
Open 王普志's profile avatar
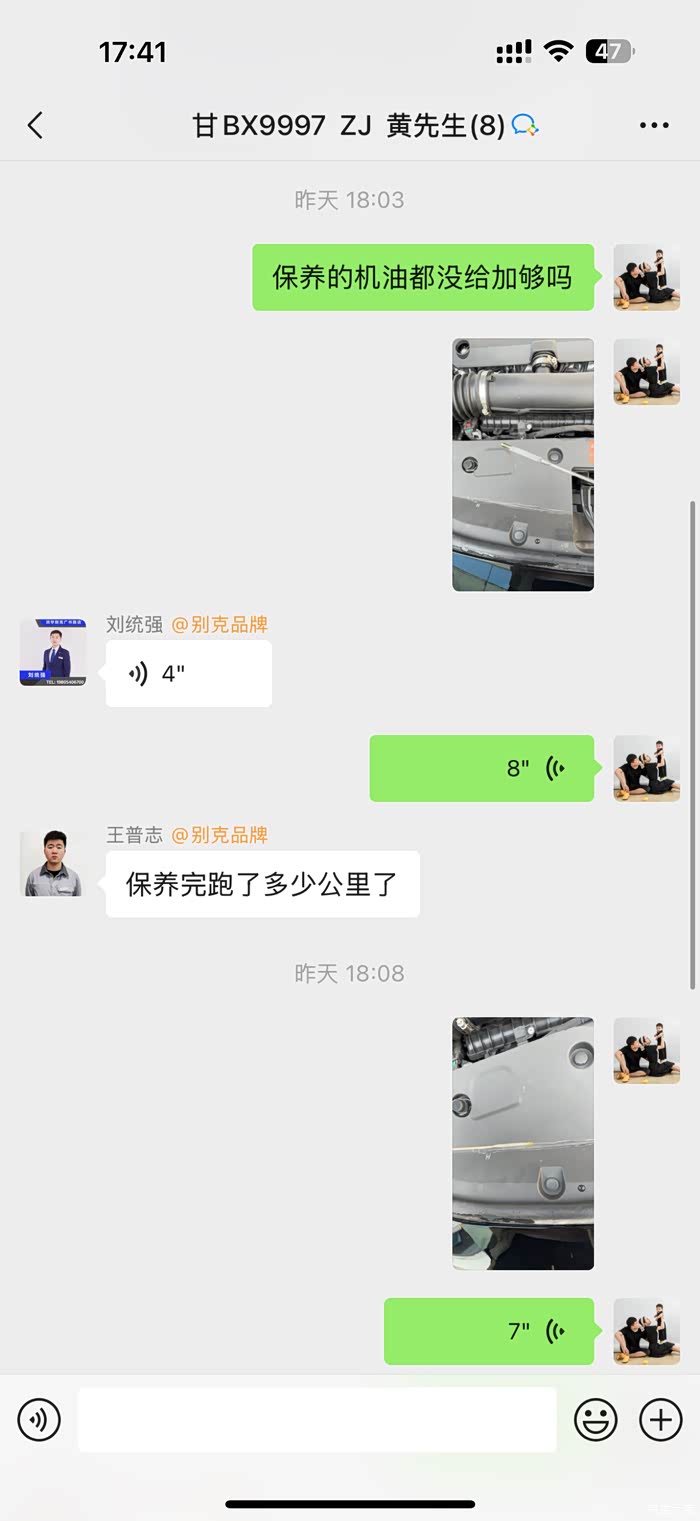coord(53,863)
